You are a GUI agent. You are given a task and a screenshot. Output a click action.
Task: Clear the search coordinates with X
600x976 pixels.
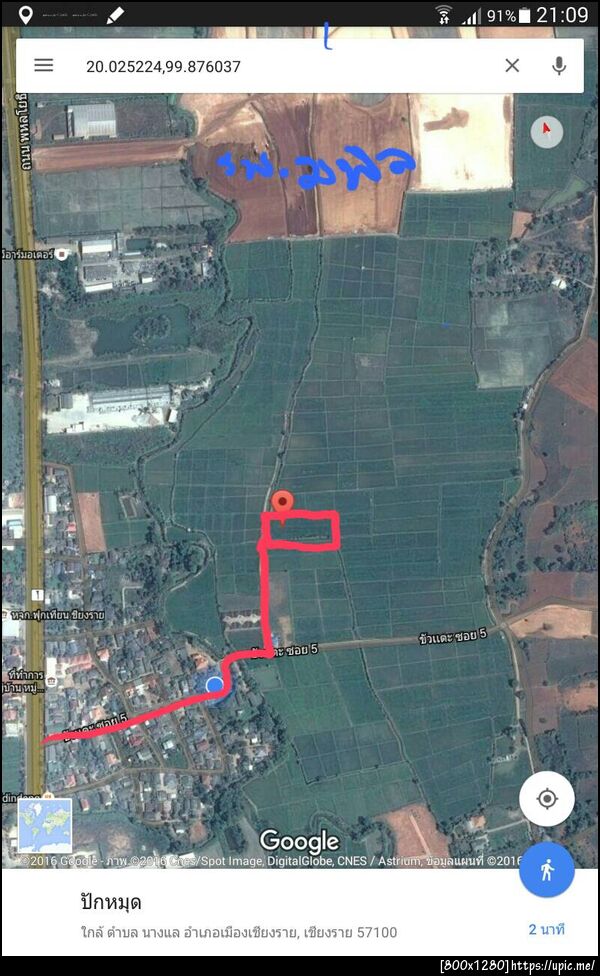[512, 66]
